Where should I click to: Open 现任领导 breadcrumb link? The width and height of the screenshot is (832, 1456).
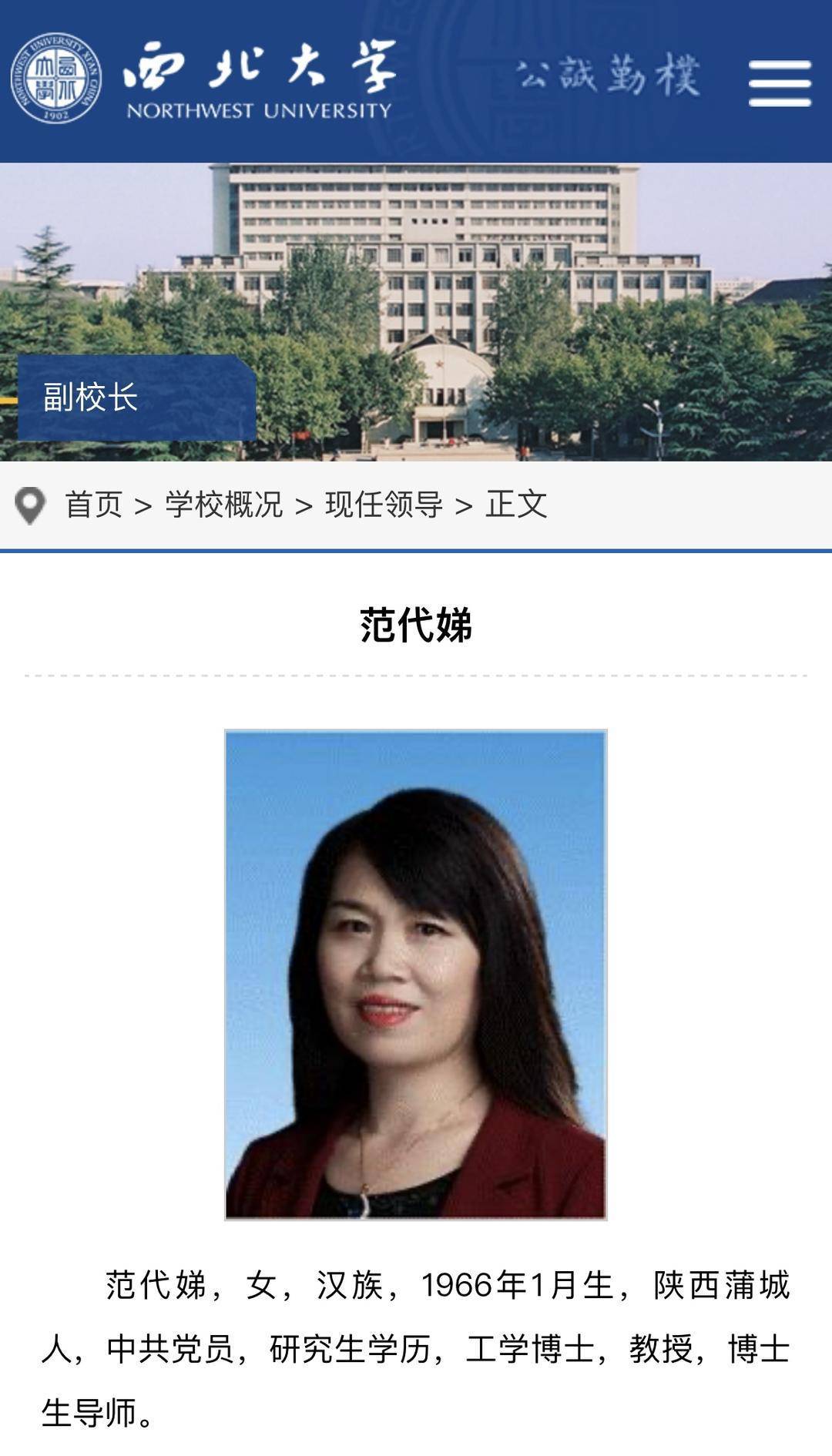[384, 505]
